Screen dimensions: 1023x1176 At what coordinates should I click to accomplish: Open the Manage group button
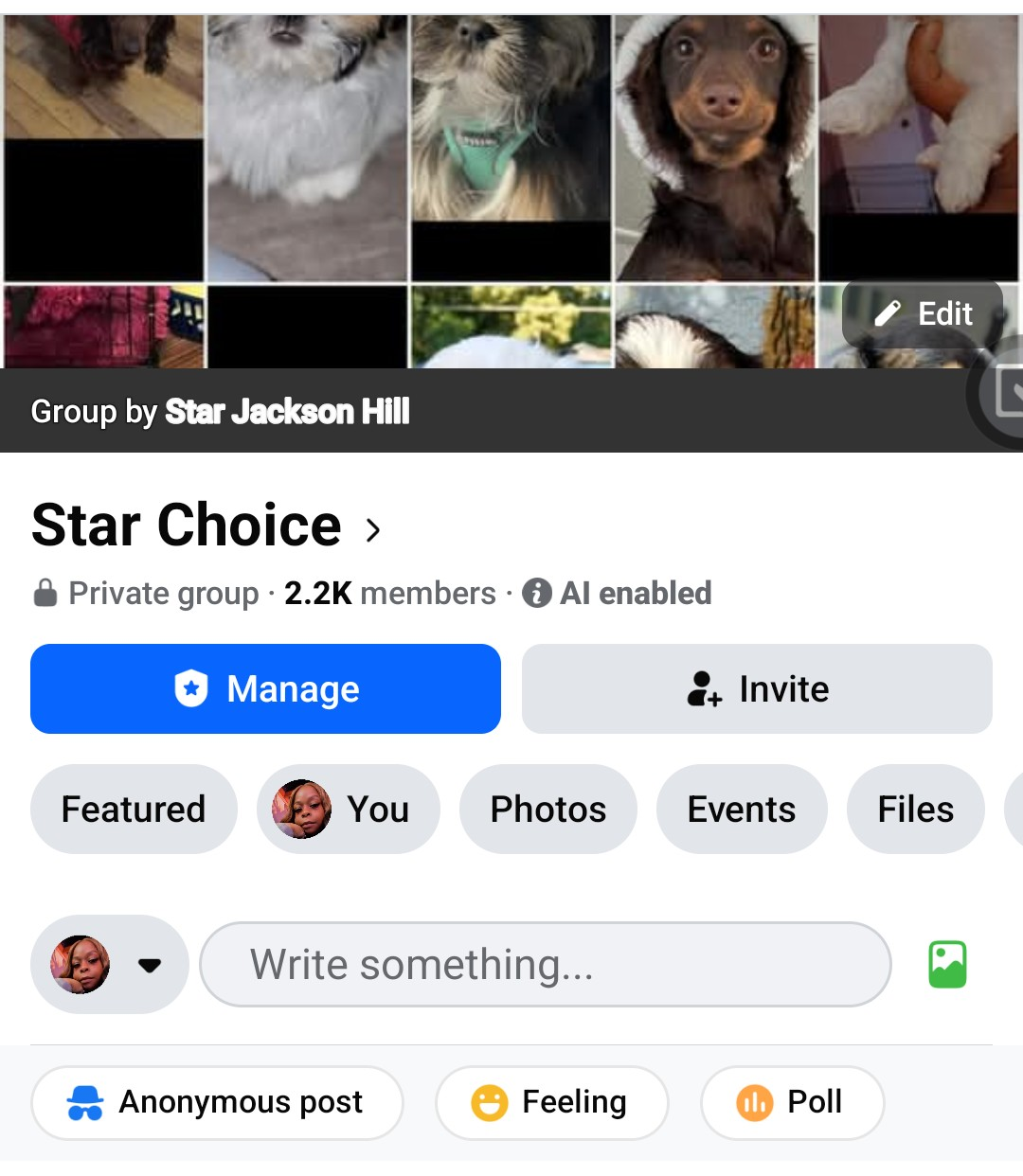click(265, 688)
